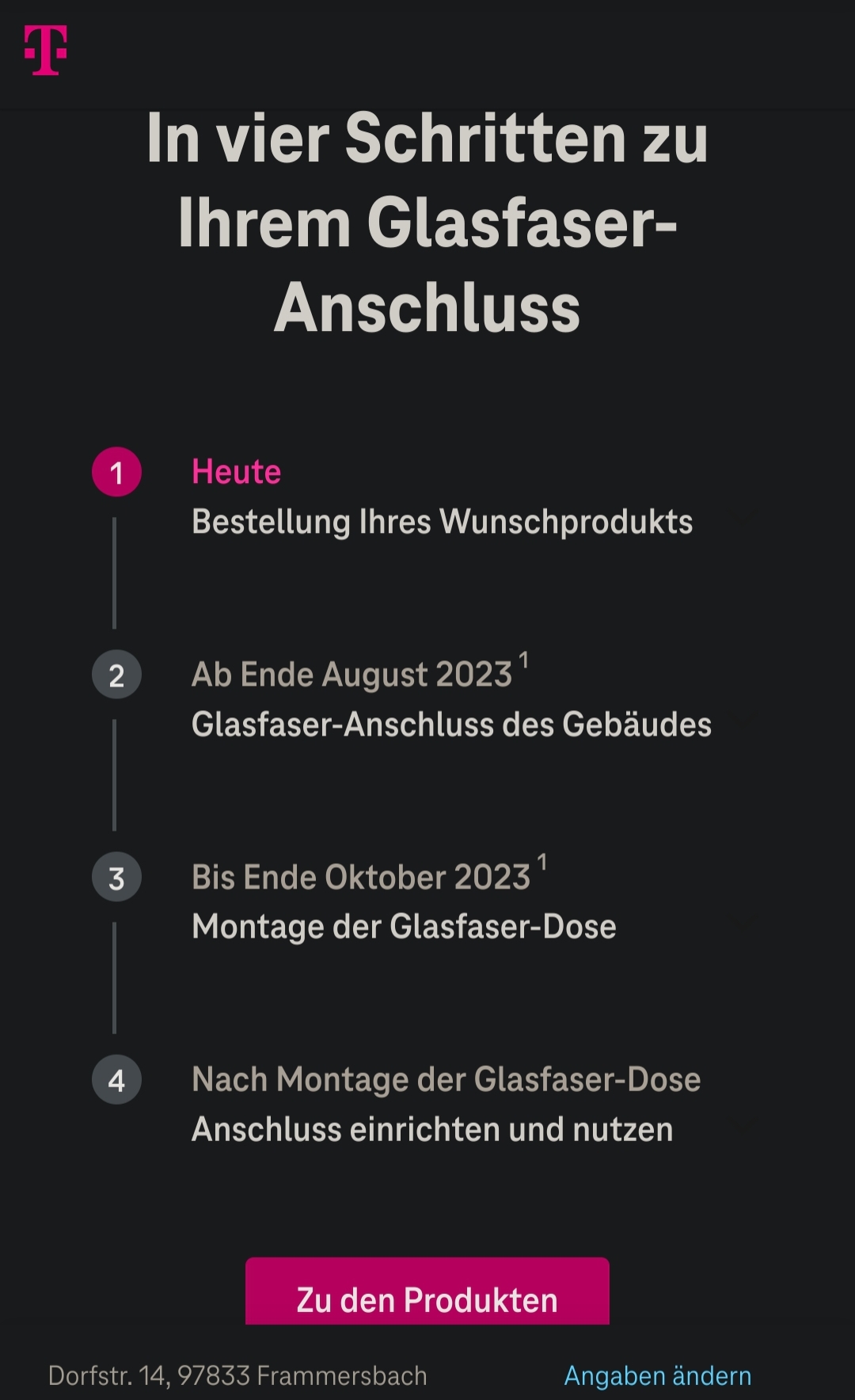Open the Telekom logo home link
The width and height of the screenshot is (855, 1400).
[46, 50]
